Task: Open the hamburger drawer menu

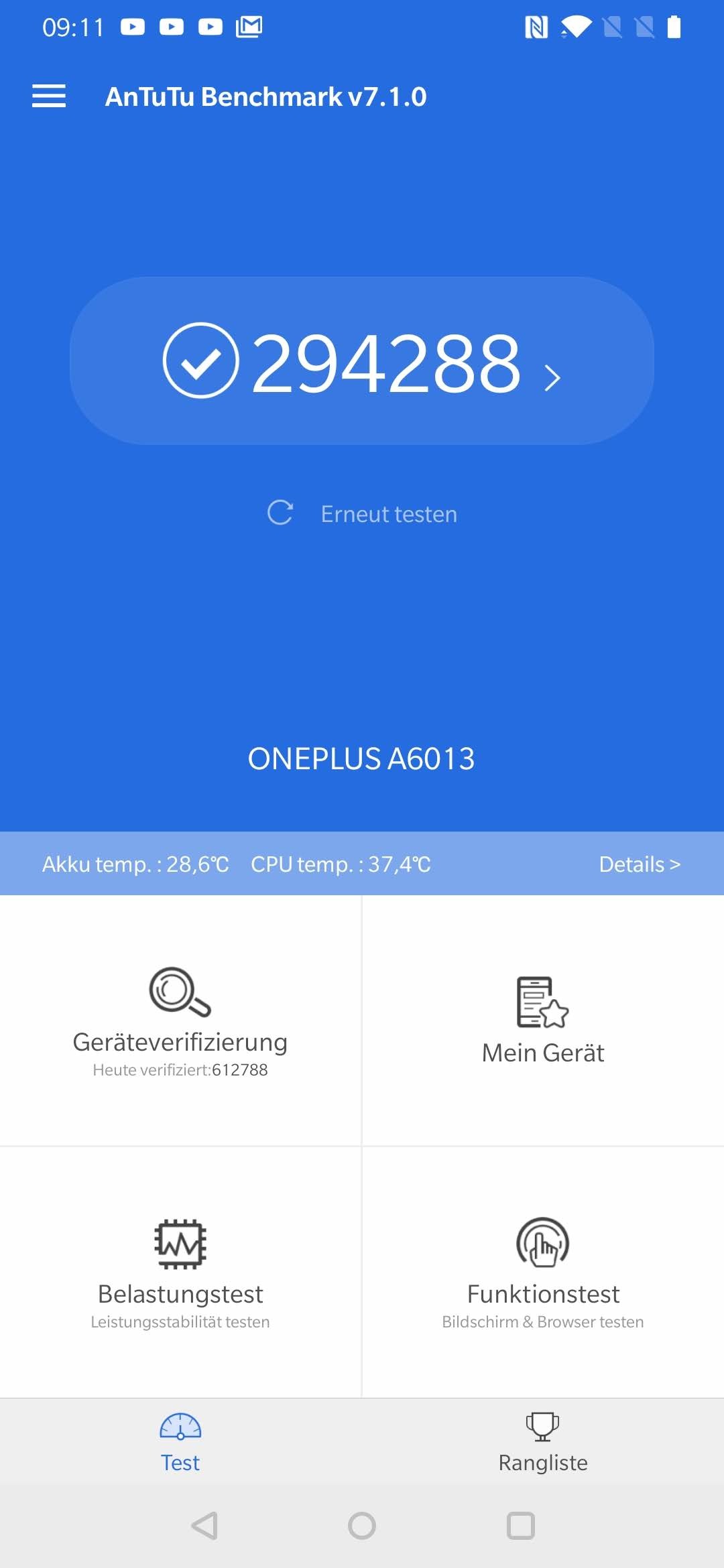Action: tap(49, 96)
